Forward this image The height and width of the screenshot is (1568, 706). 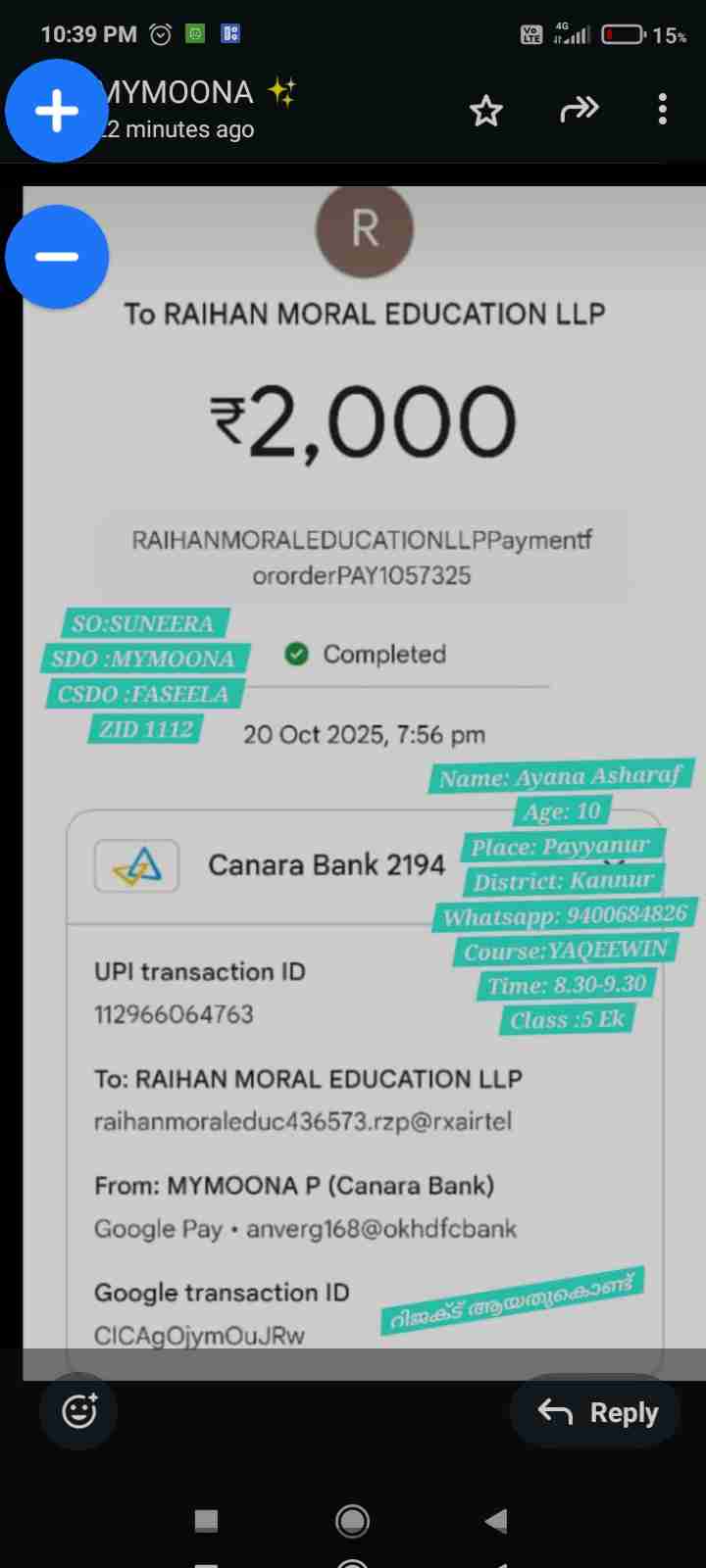point(579,109)
